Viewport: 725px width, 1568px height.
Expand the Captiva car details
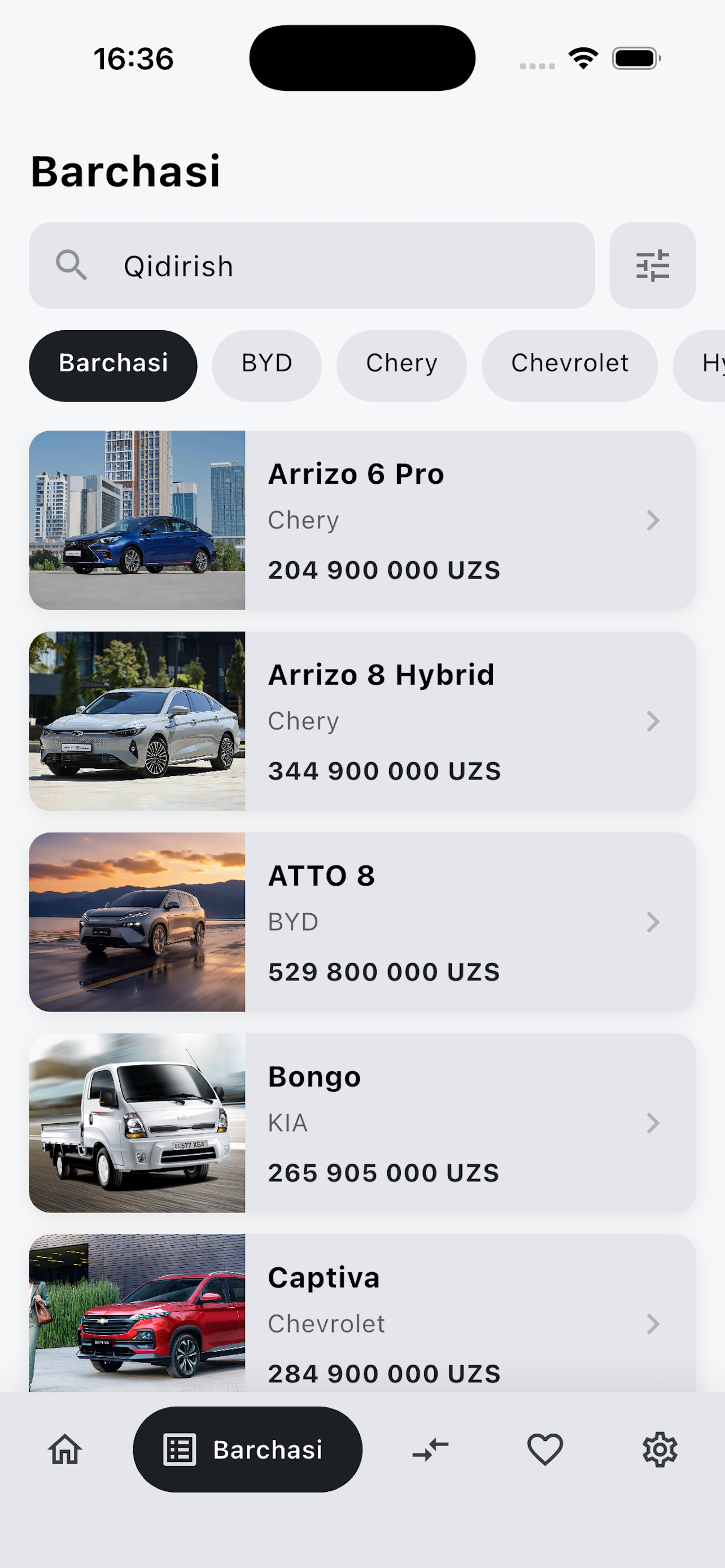click(653, 1324)
